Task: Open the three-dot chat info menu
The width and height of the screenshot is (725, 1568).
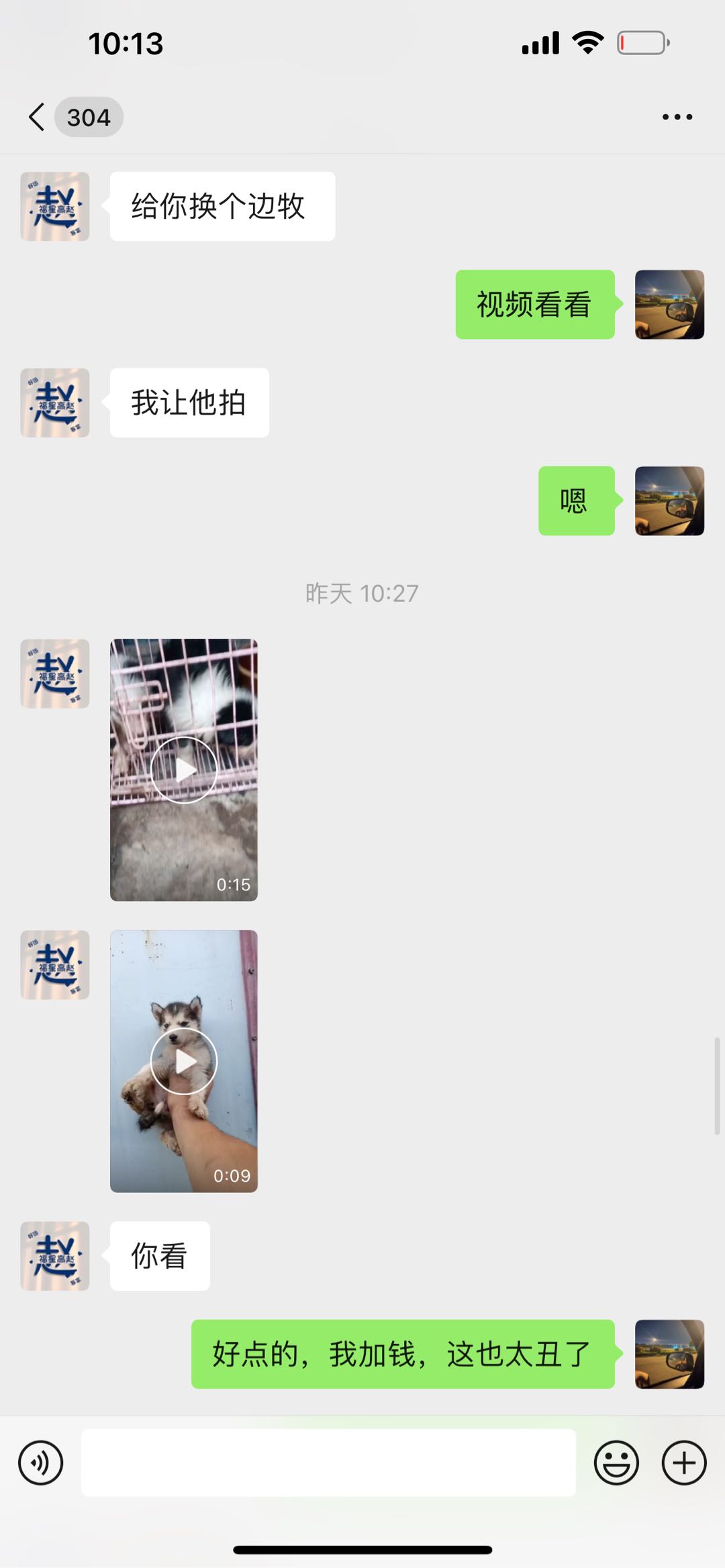Action: click(x=677, y=117)
